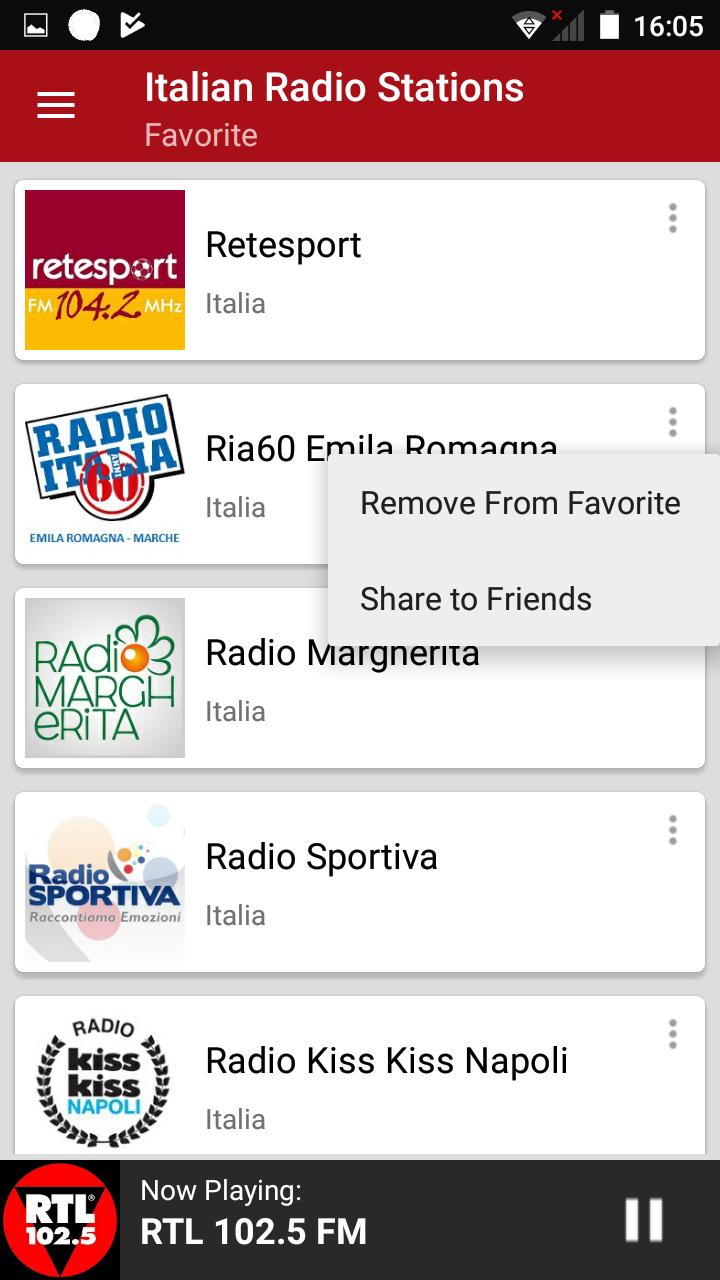Viewport: 720px width, 1280px height.
Task: Open the hamburger drawer menu
Action: 56,105
